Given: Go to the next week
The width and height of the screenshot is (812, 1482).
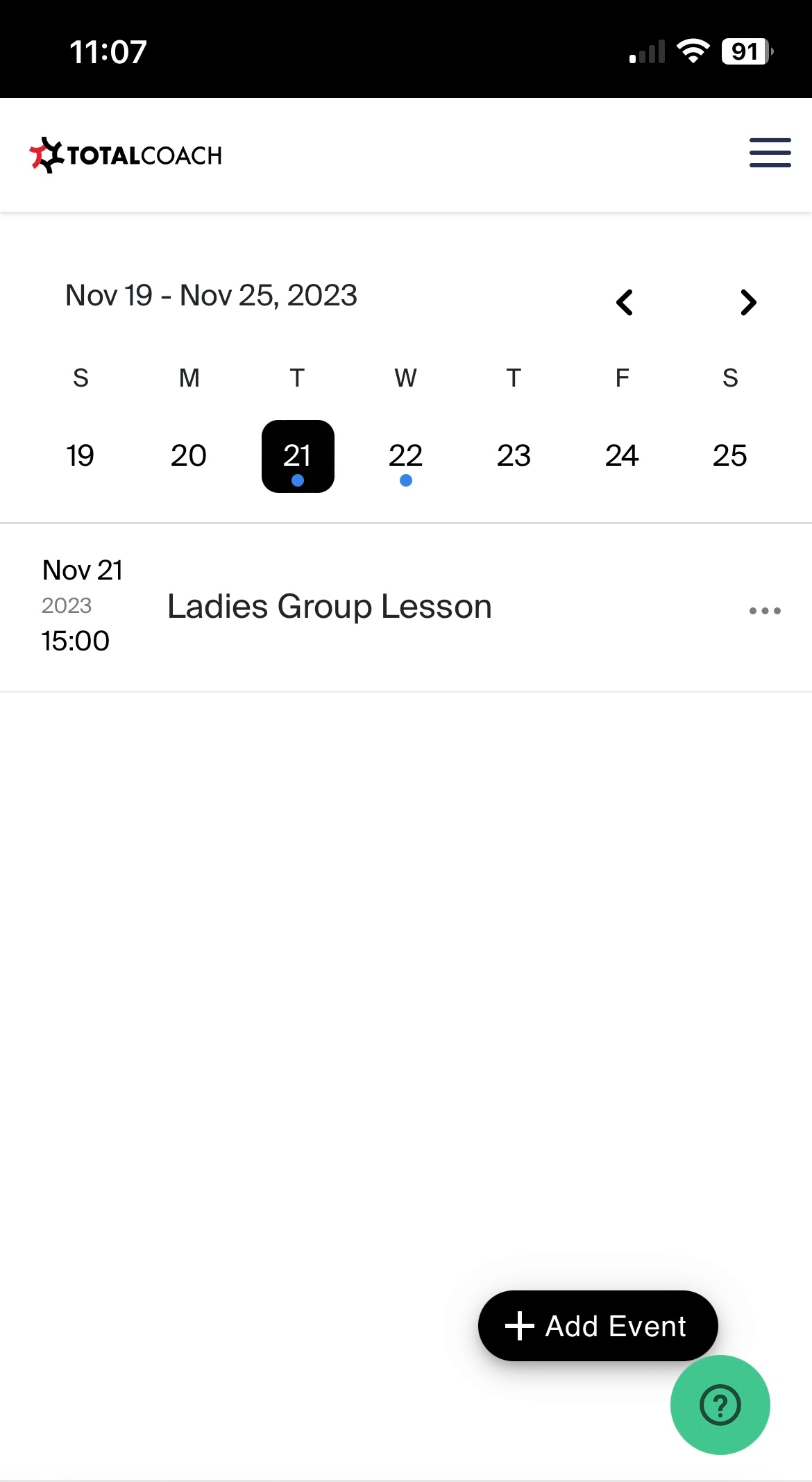Looking at the screenshot, I should point(747,303).
